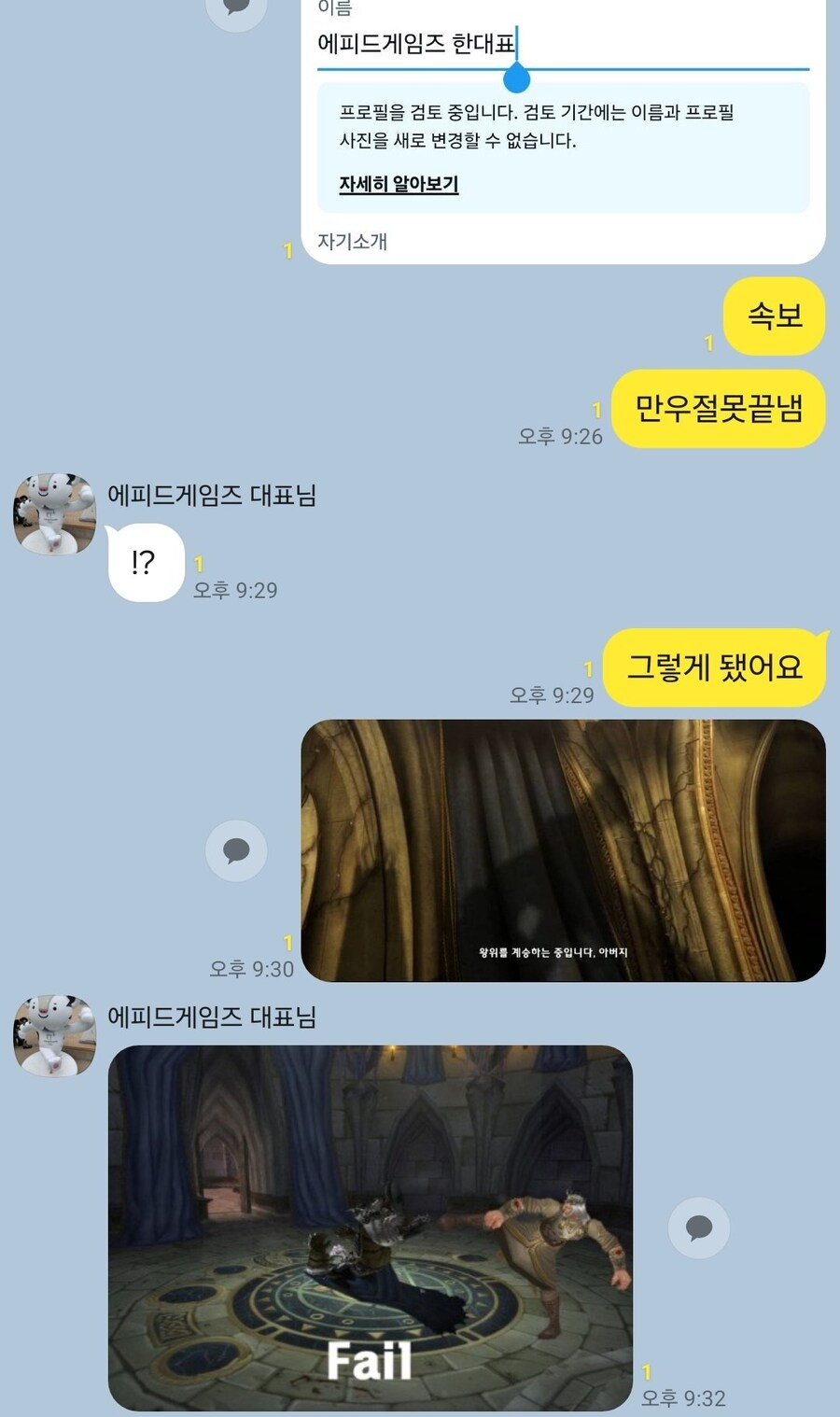Tap 에피드게임즈 대표님's avatar above the Fail image
Image resolution: width=840 pixels, height=1417 pixels.
54,1036
